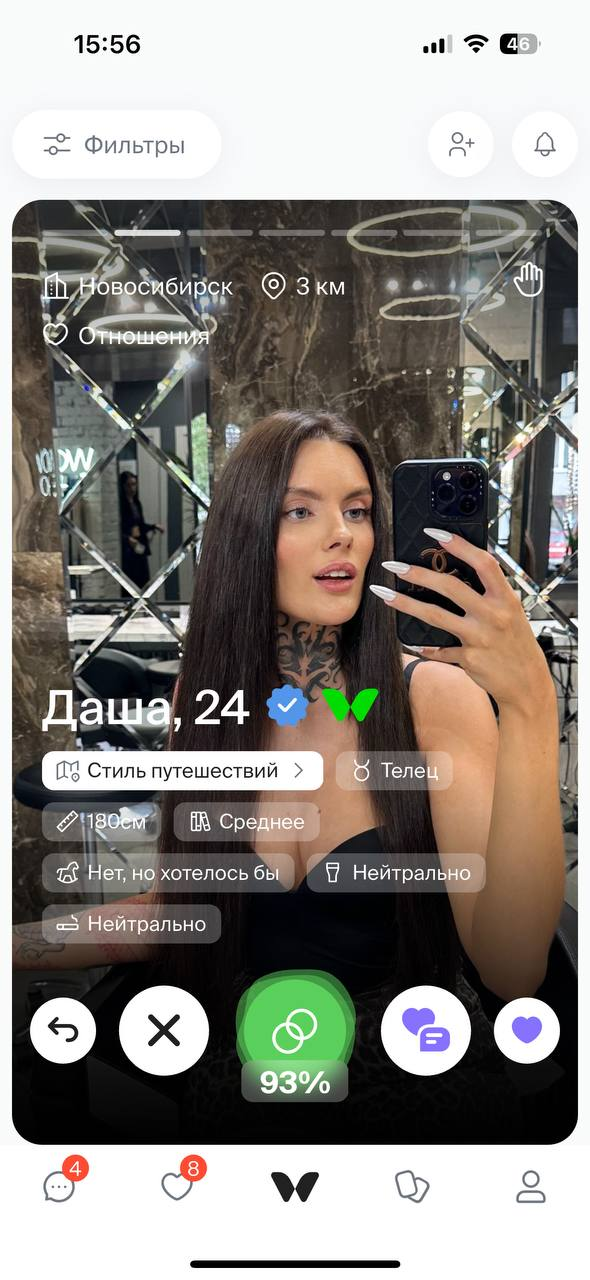
Task: Send a message with the heart chat button
Action: tap(426, 1030)
